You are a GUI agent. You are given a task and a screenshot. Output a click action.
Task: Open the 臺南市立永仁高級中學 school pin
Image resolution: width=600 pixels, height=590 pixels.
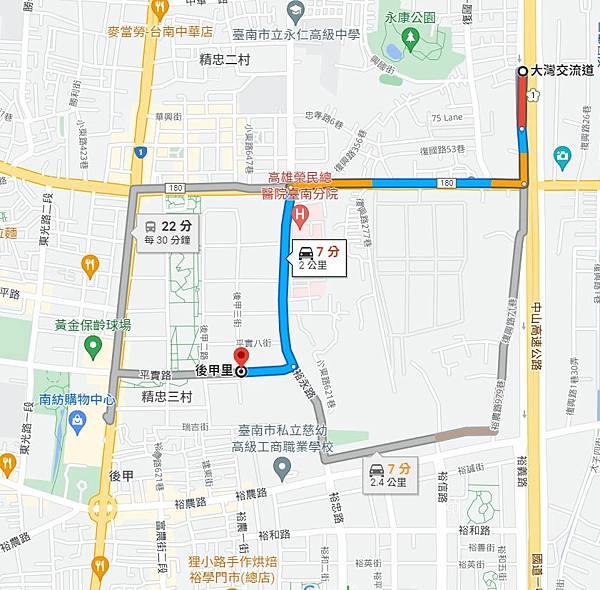click(x=295, y=12)
